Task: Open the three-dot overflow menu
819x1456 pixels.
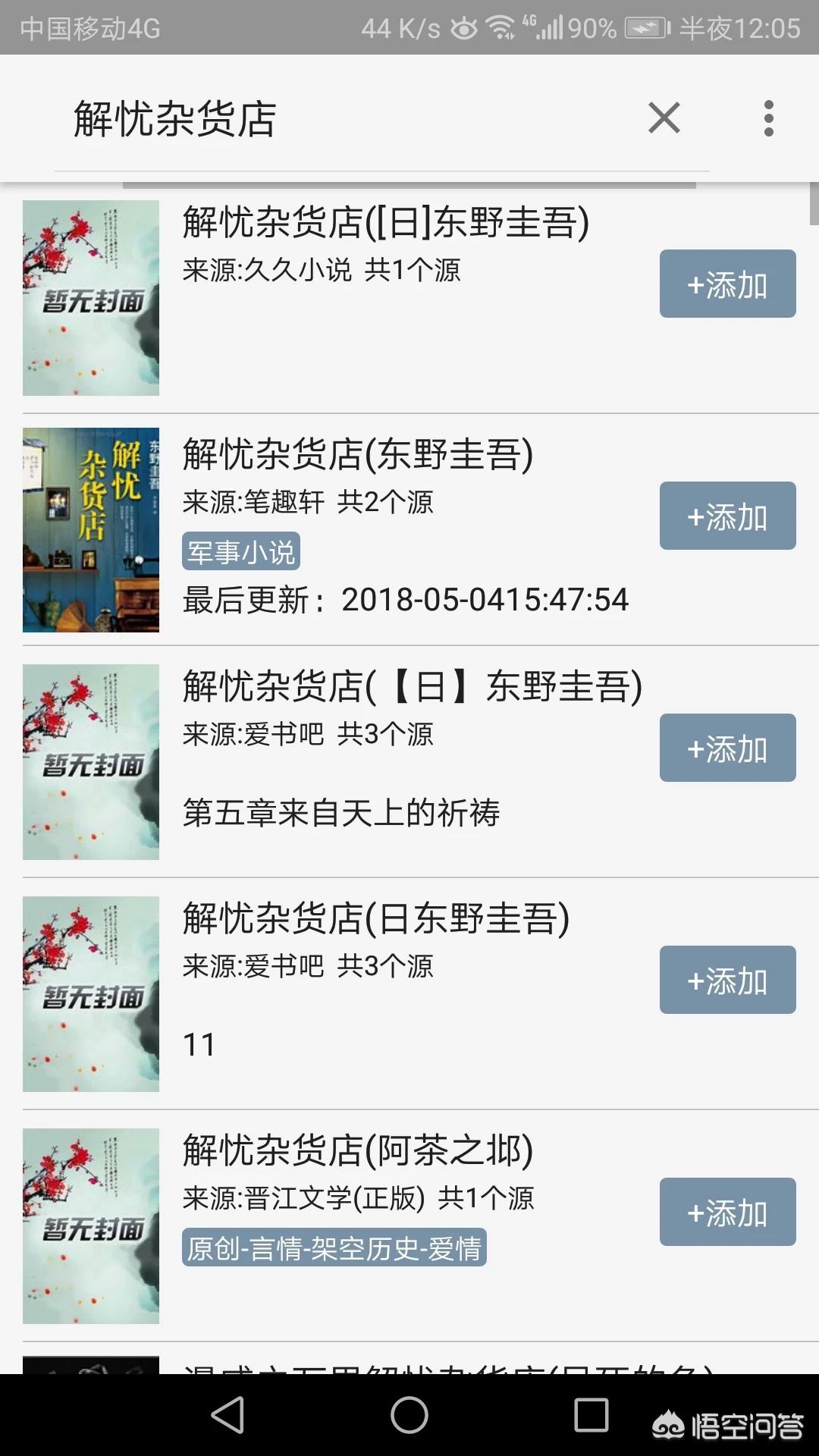Action: pyautogui.click(x=768, y=118)
